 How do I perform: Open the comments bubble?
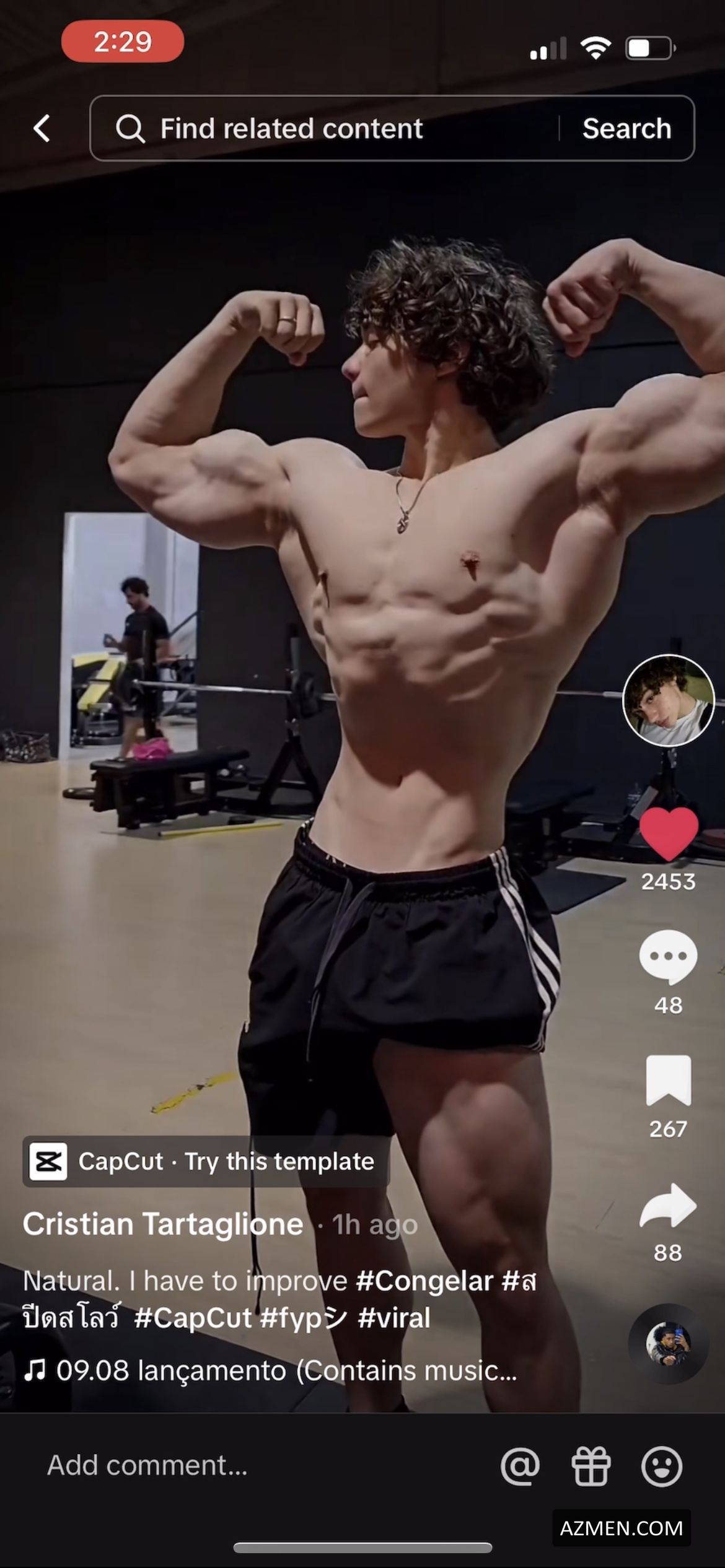click(x=668, y=957)
